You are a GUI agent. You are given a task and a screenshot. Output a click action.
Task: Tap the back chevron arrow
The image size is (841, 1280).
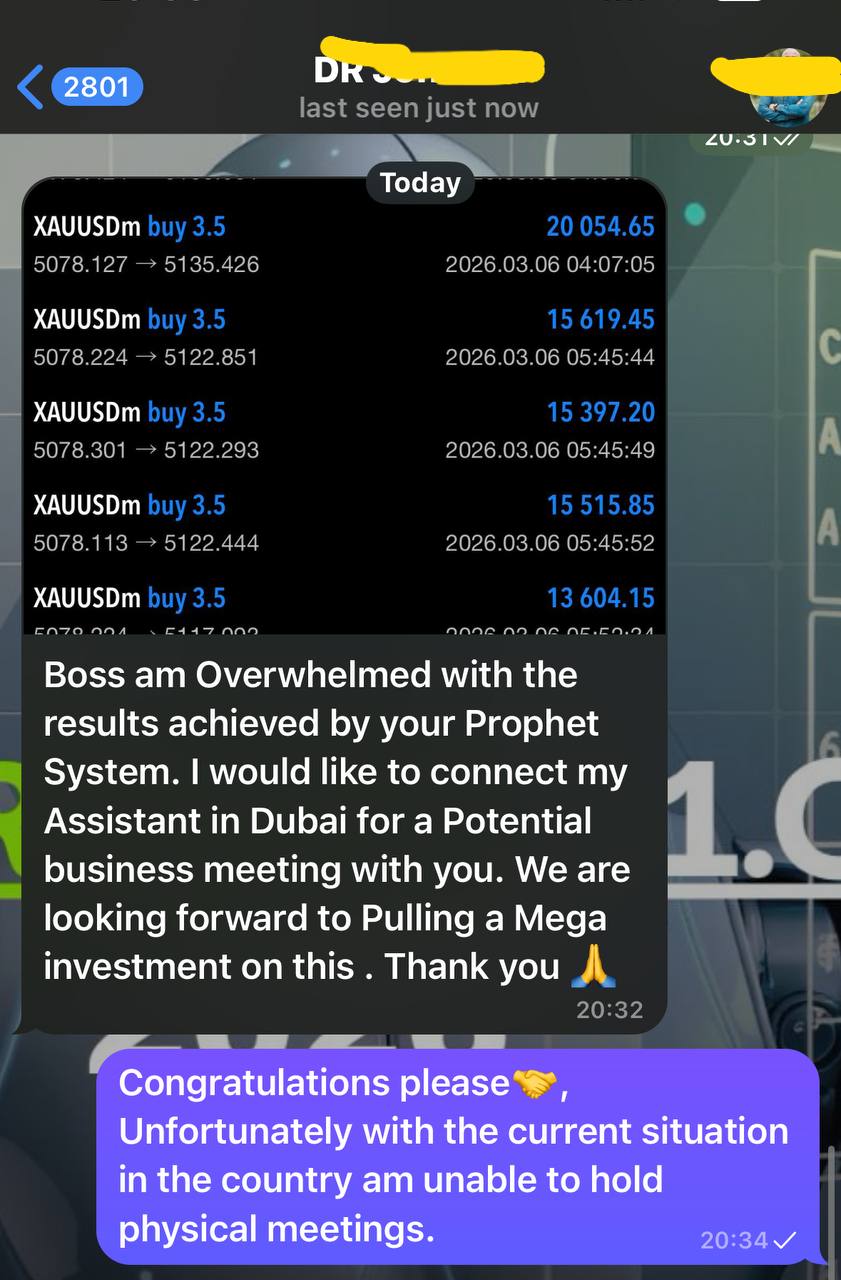coord(30,88)
